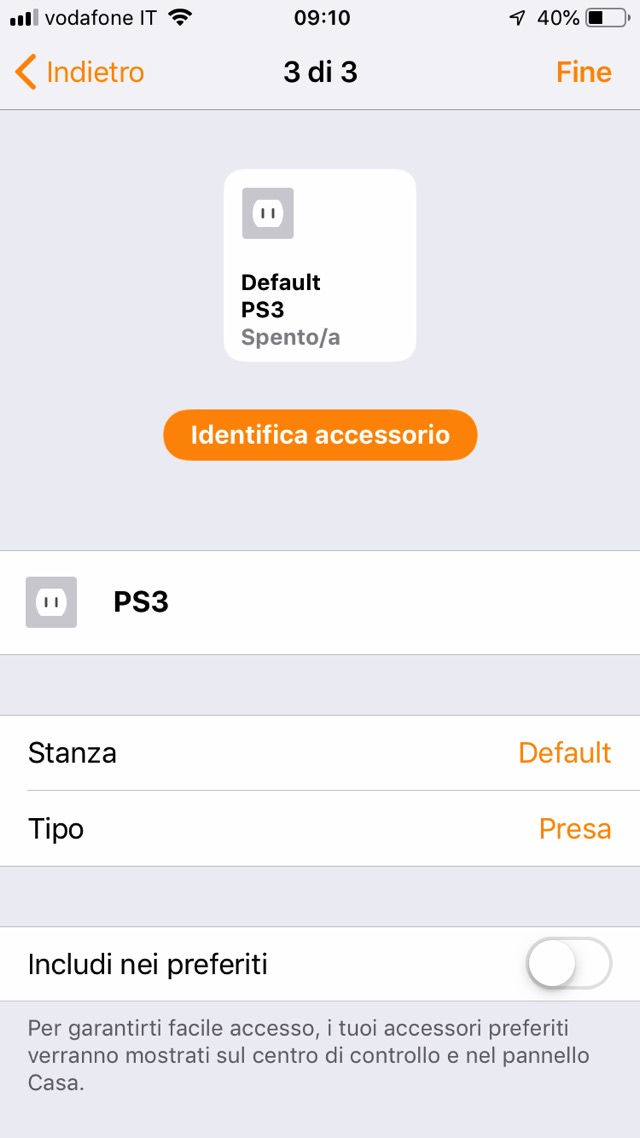This screenshot has height=1138, width=640.
Task: Toggle the Default PS3 accessory tile
Action: click(x=319, y=265)
